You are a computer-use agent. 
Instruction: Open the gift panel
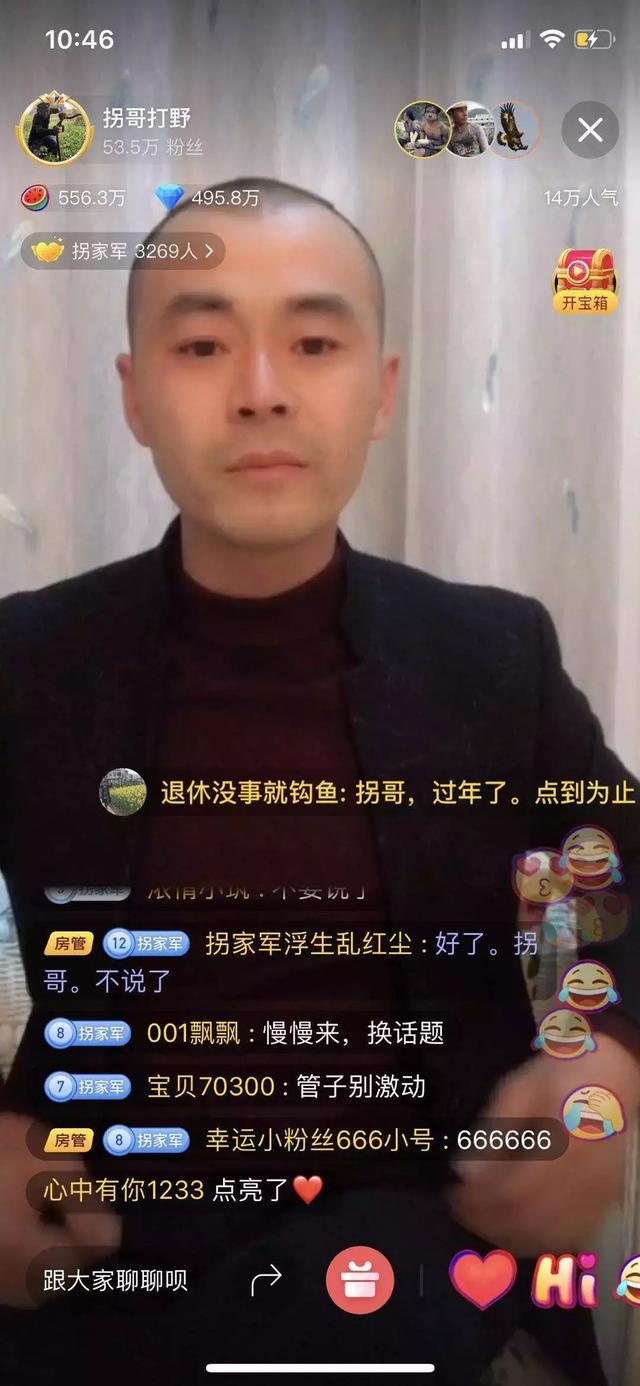pyautogui.click(x=360, y=1280)
